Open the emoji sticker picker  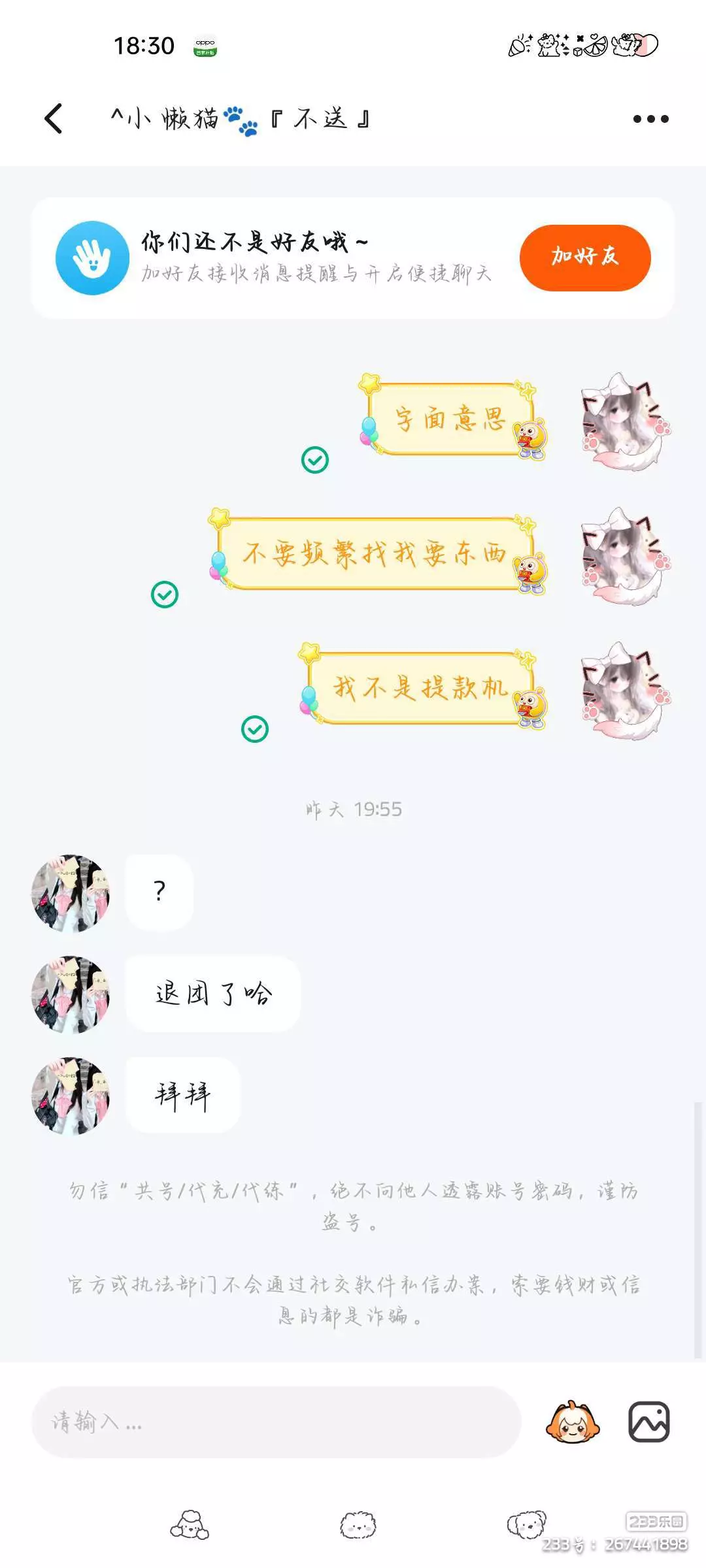[573, 1422]
